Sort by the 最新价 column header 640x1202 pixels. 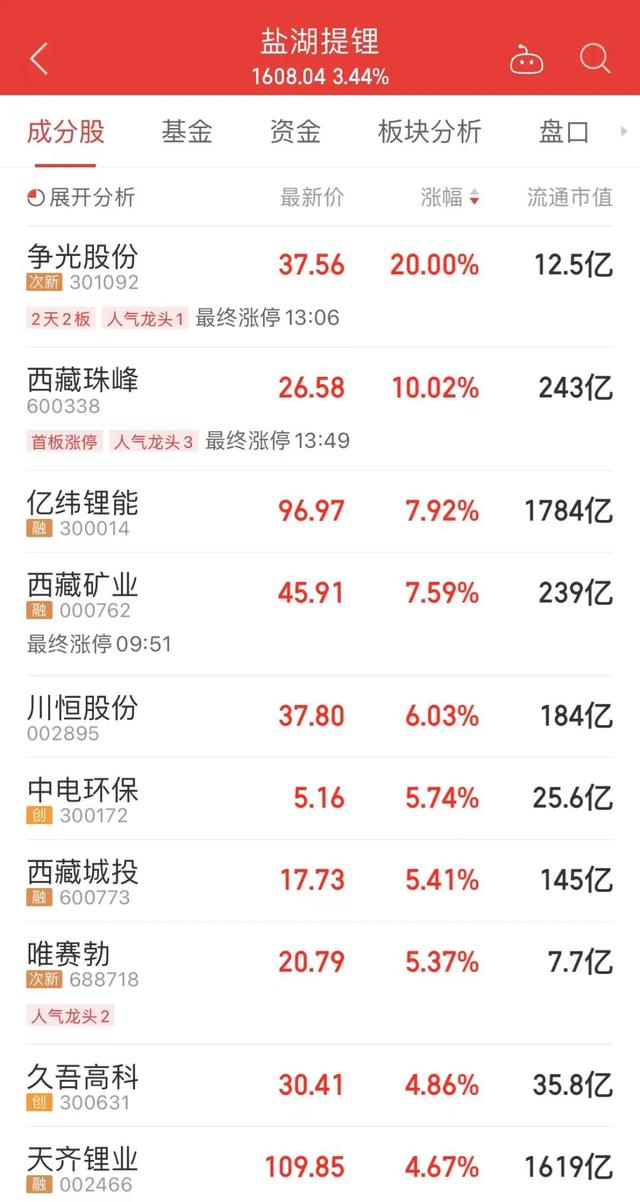[x=312, y=197]
